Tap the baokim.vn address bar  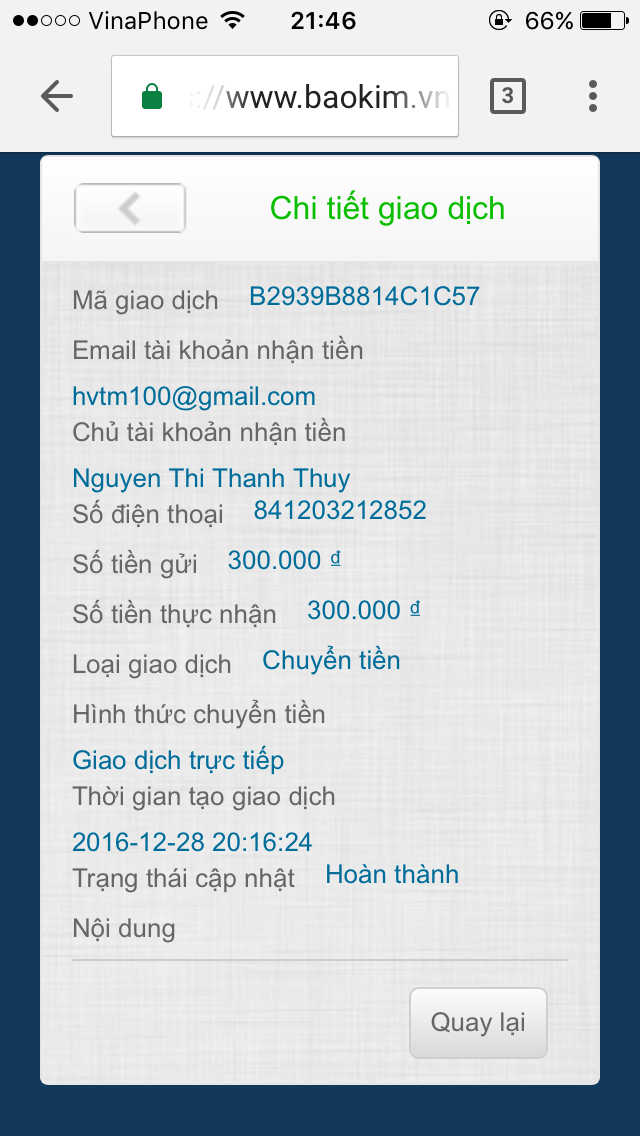tap(285, 97)
